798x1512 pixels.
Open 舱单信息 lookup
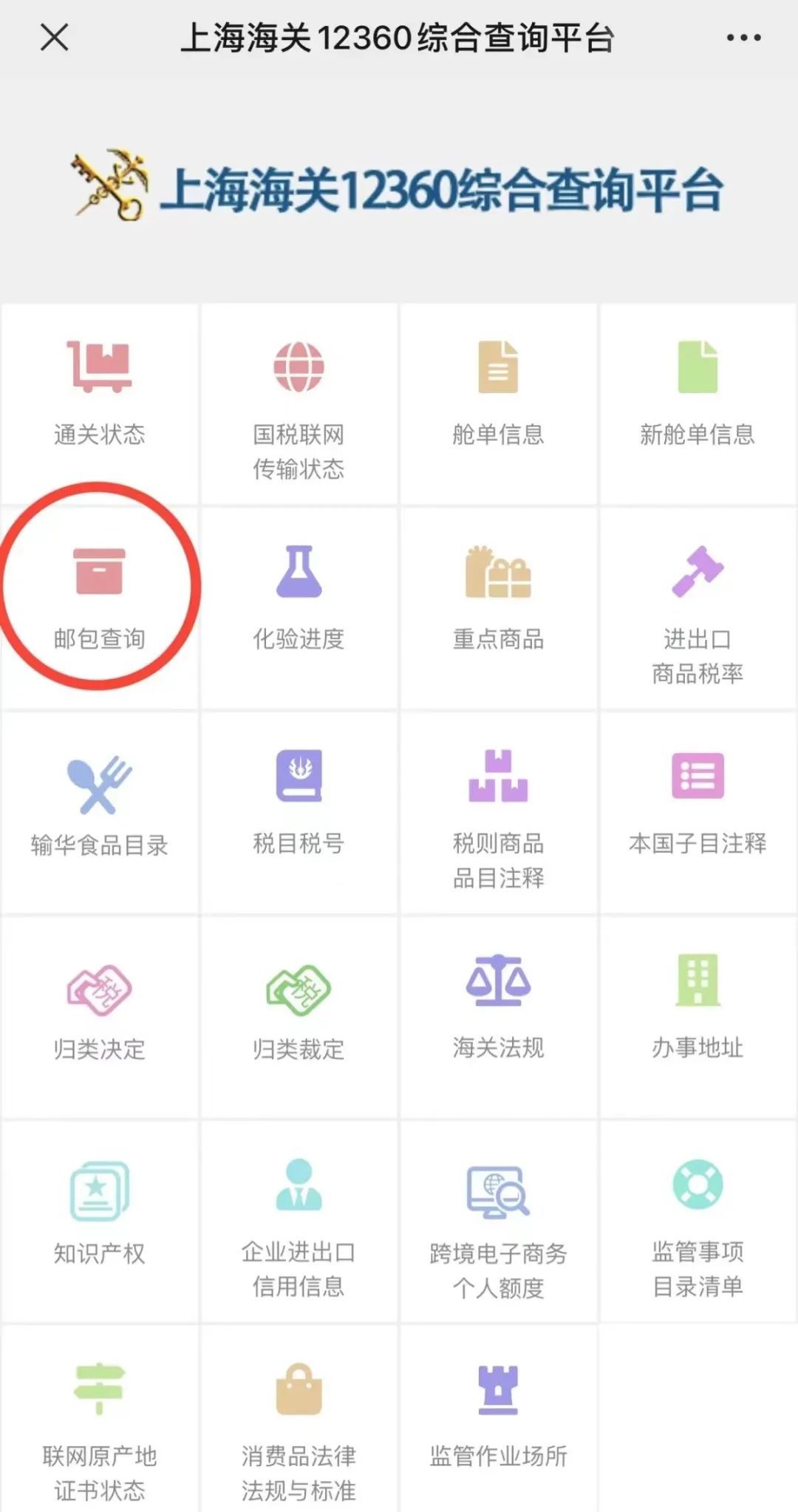click(498, 403)
